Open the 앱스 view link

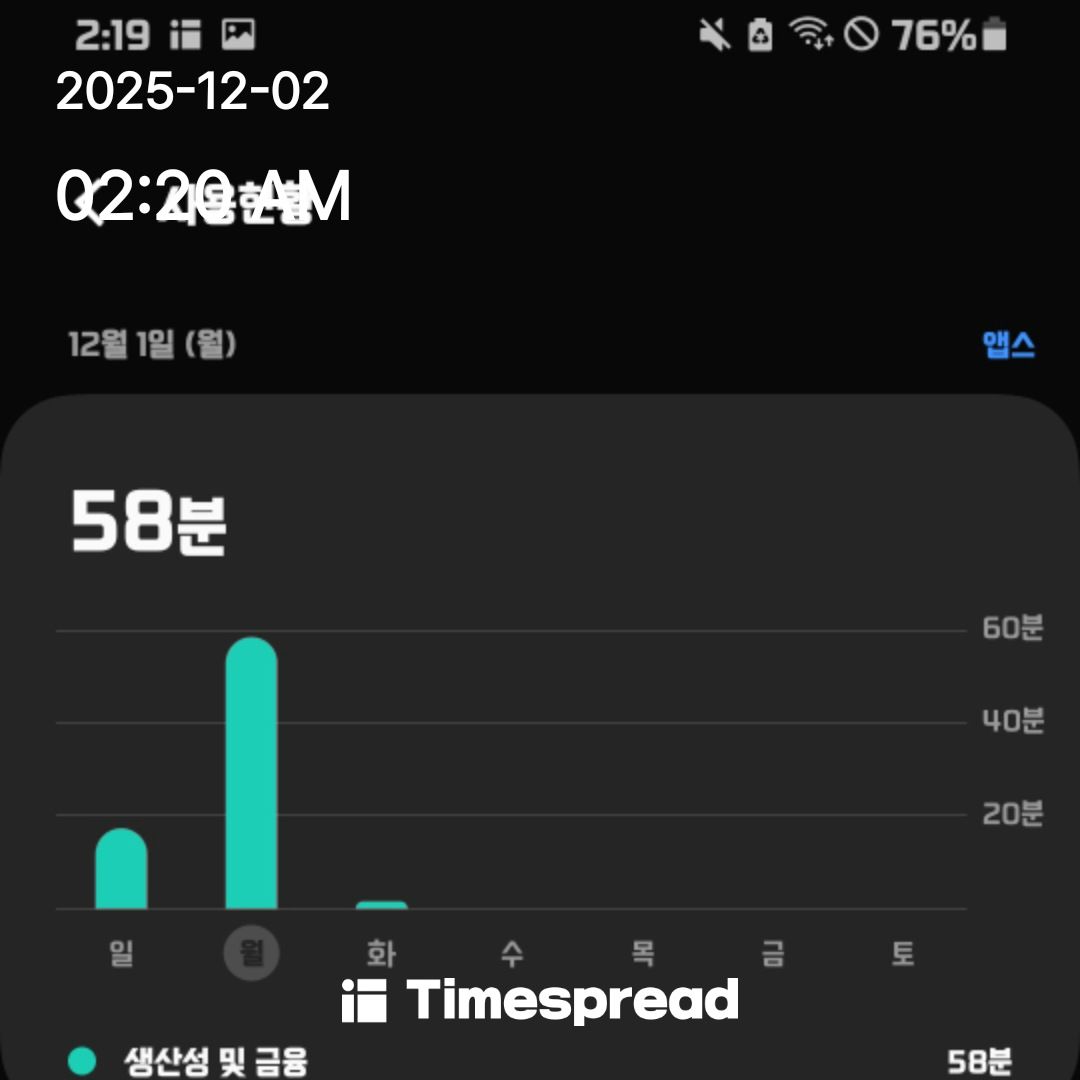click(1008, 345)
